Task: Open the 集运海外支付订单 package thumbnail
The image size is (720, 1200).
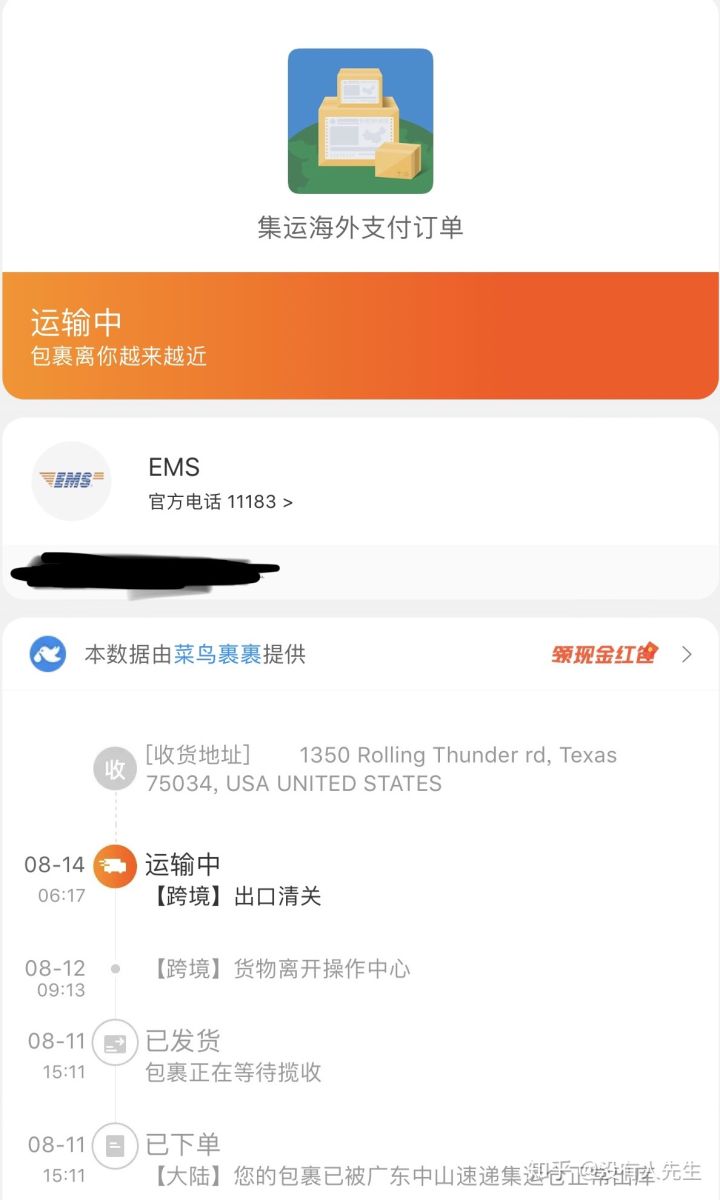Action: tap(360, 121)
